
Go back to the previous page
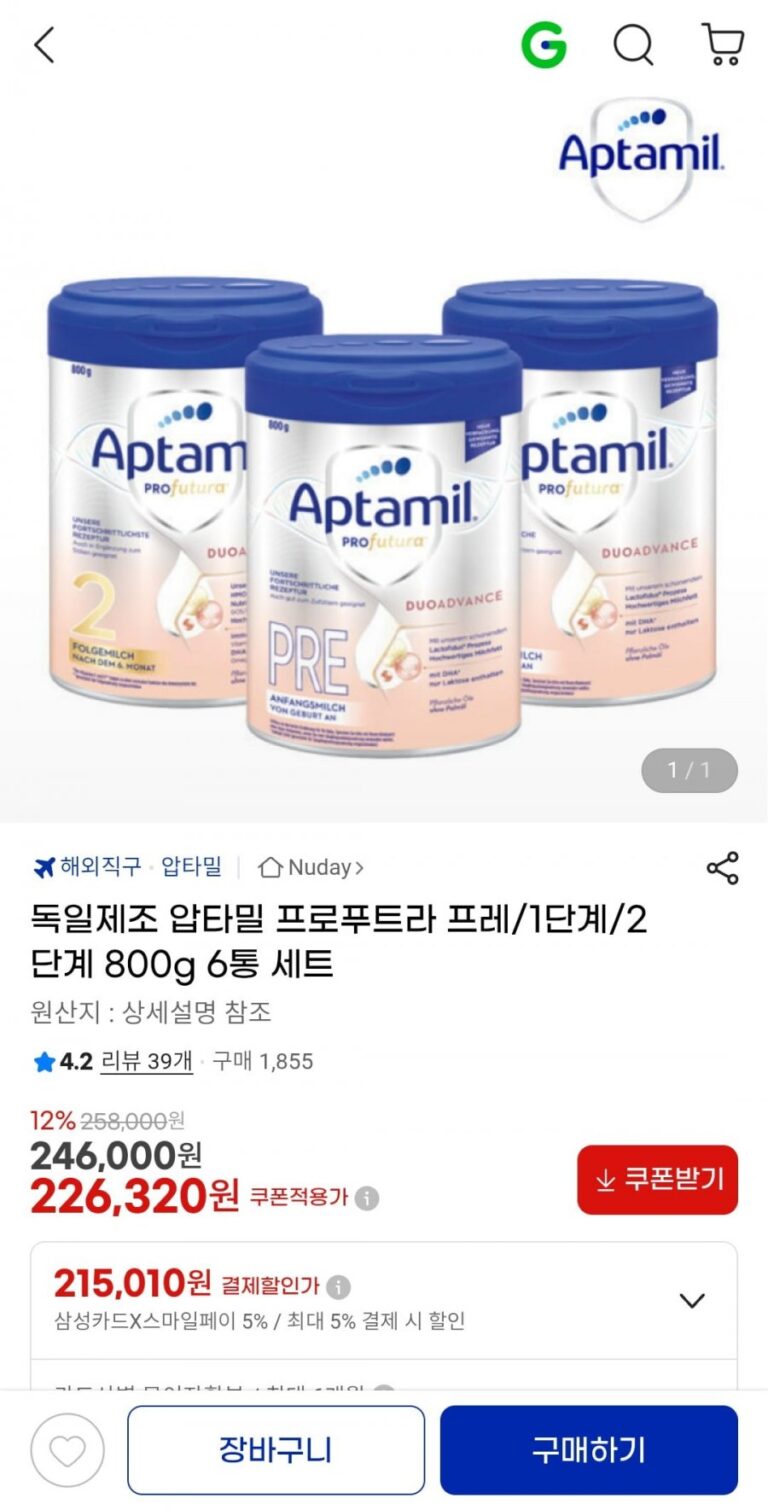[x=44, y=45]
